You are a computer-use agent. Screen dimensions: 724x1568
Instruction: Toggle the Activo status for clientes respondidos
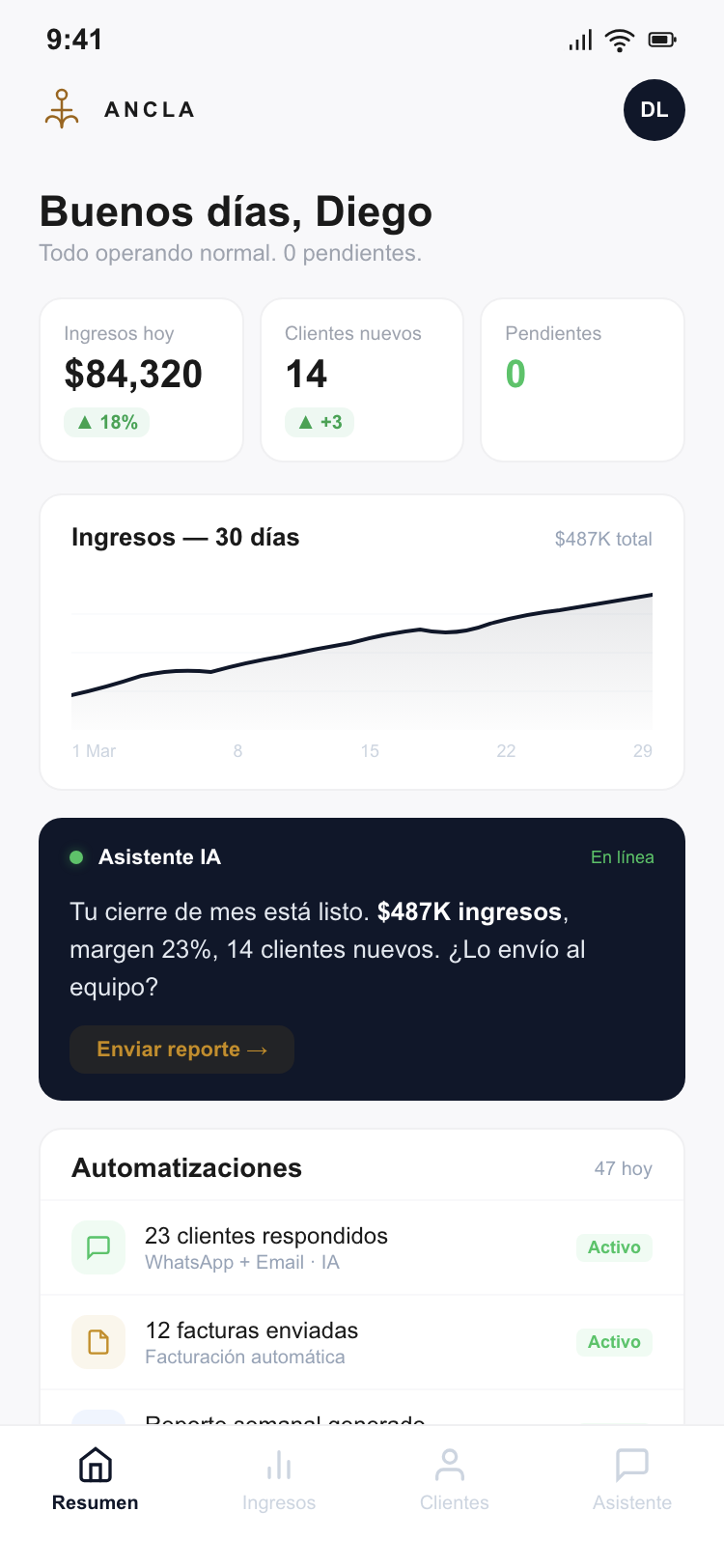(x=614, y=1246)
